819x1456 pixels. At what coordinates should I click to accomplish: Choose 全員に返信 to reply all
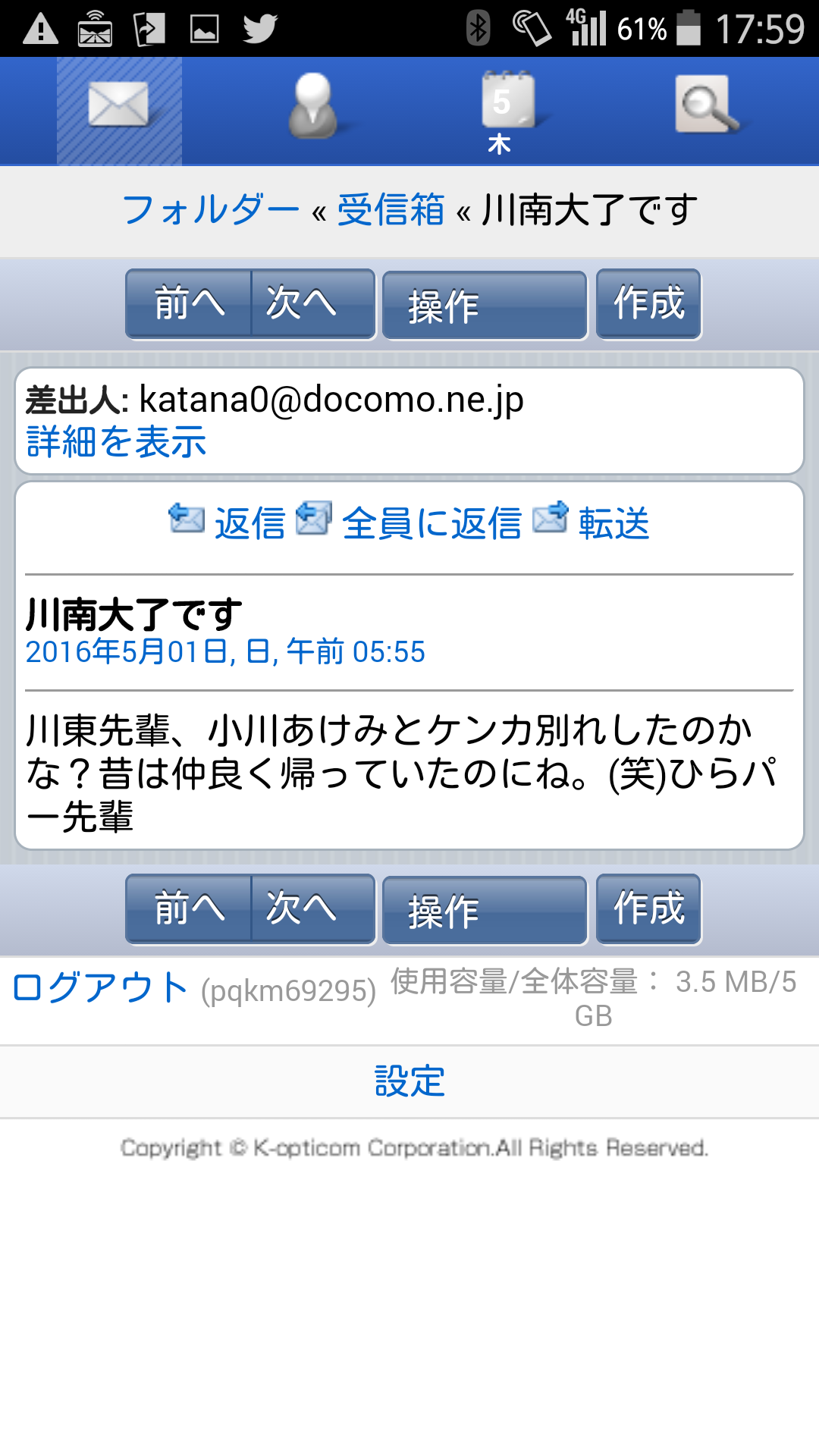click(x=409, y=522)
